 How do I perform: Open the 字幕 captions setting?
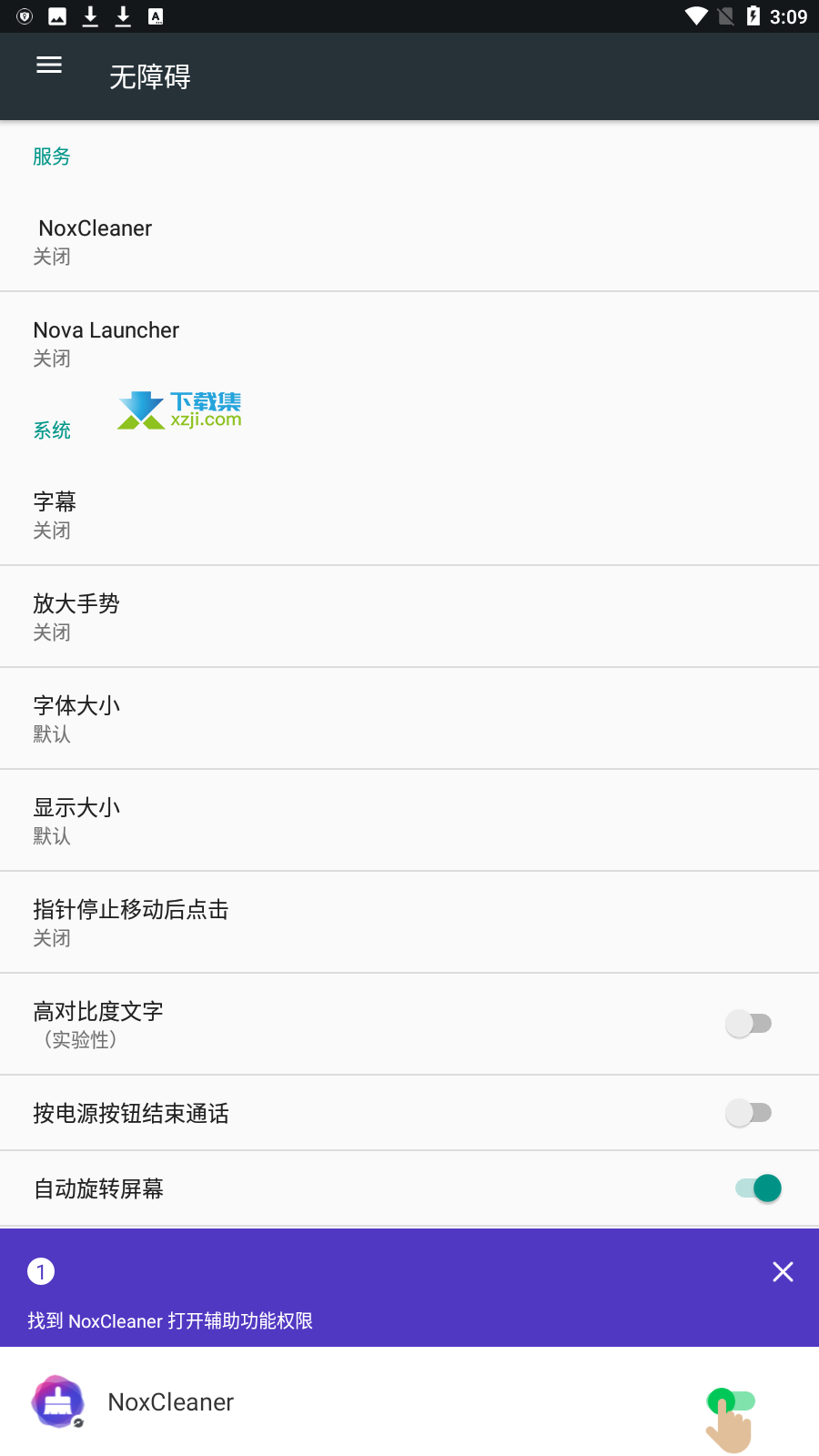[x=409, y=515]
